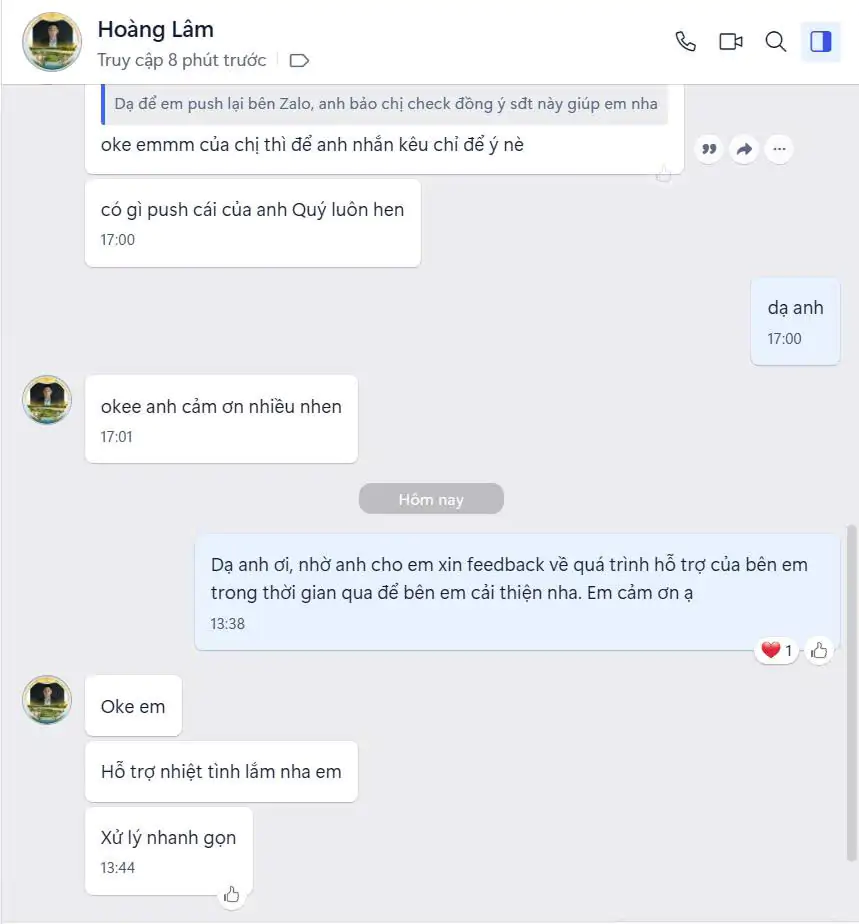
Task: Start a video call with Hoàng Lâm
Action: (731, 41)
